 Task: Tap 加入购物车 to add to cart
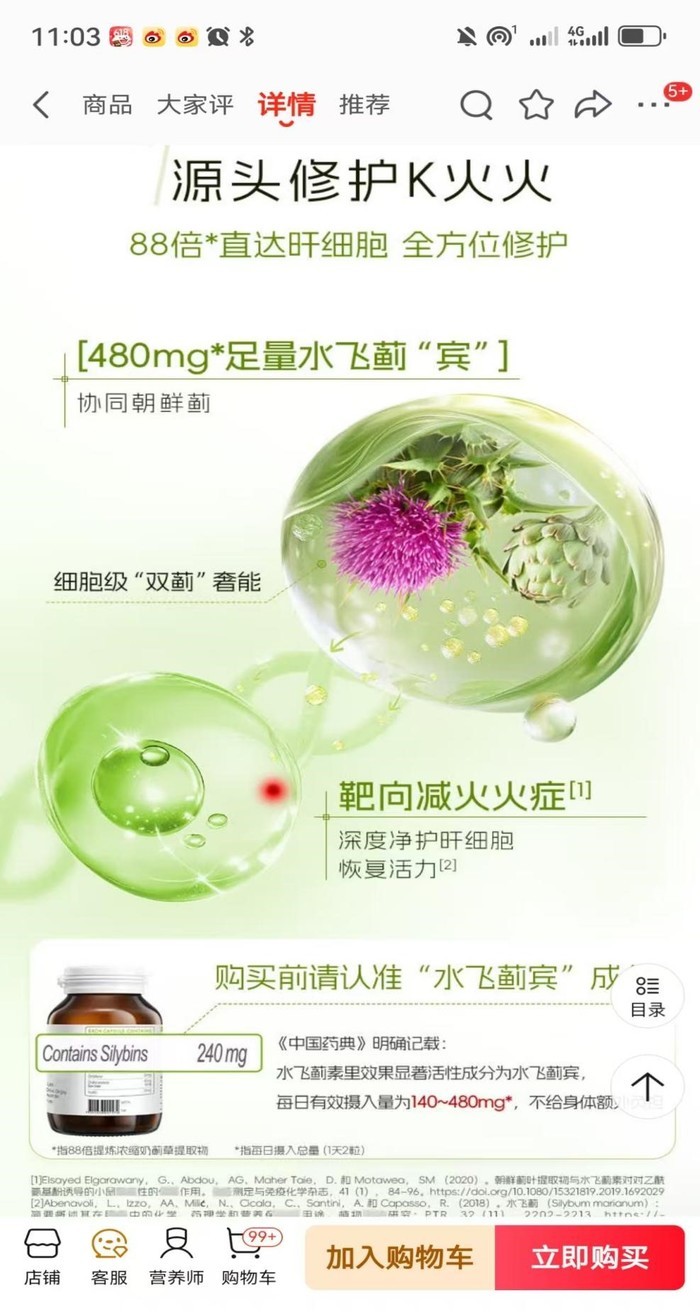(399, 1257)
